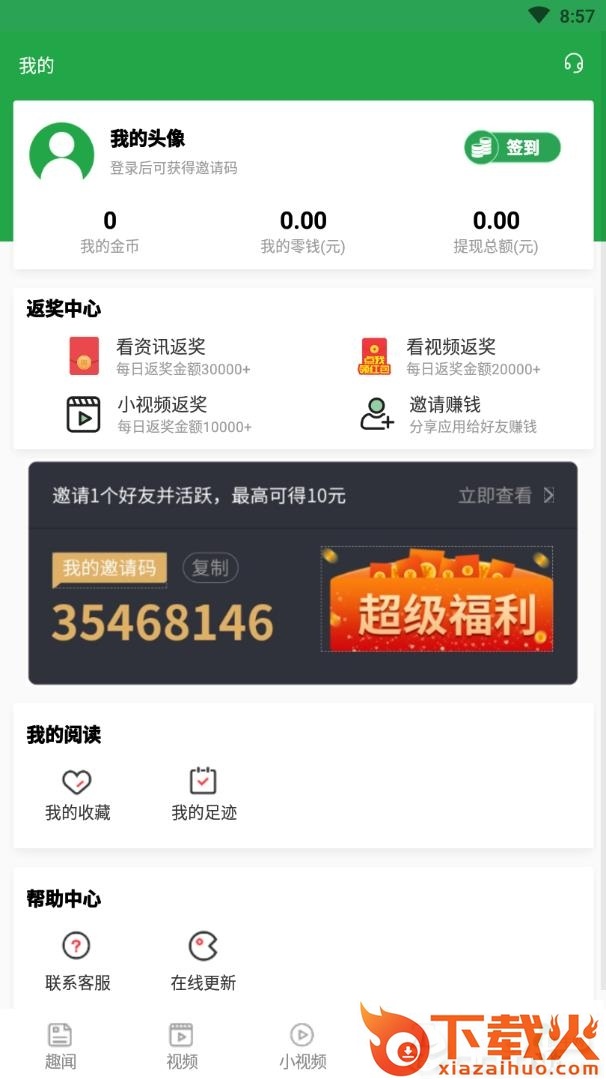Open 看视频返奖 reward option
The height and width of the screenshot is (1080, 606).
450,356
